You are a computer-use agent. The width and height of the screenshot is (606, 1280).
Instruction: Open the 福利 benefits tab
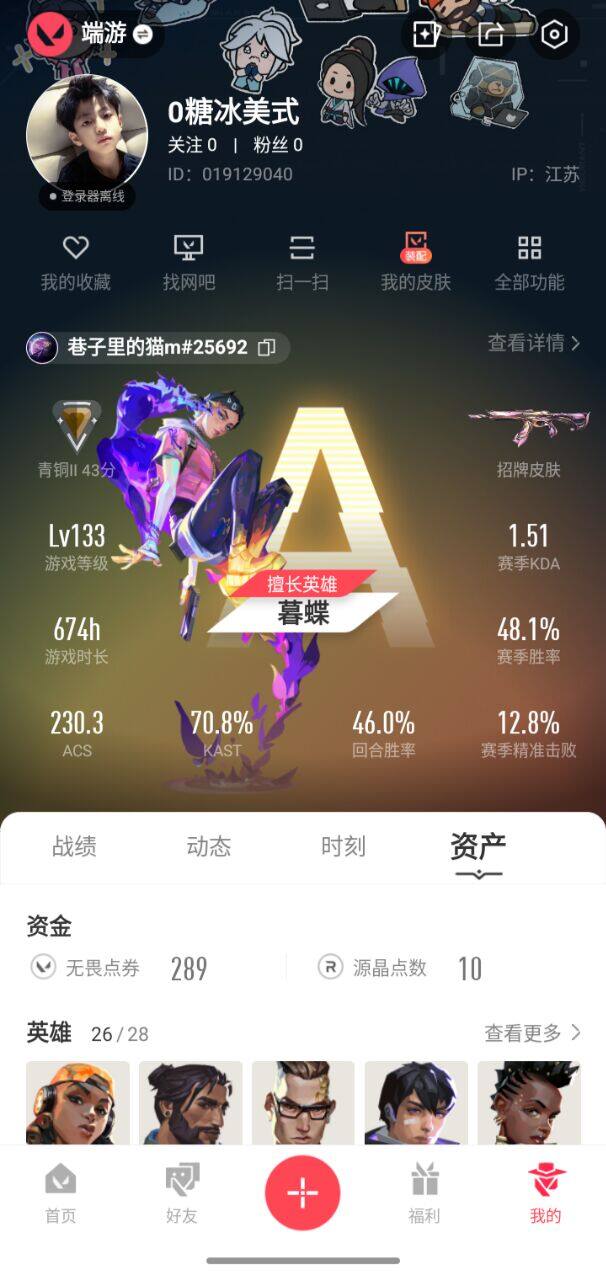[424, 1195]
